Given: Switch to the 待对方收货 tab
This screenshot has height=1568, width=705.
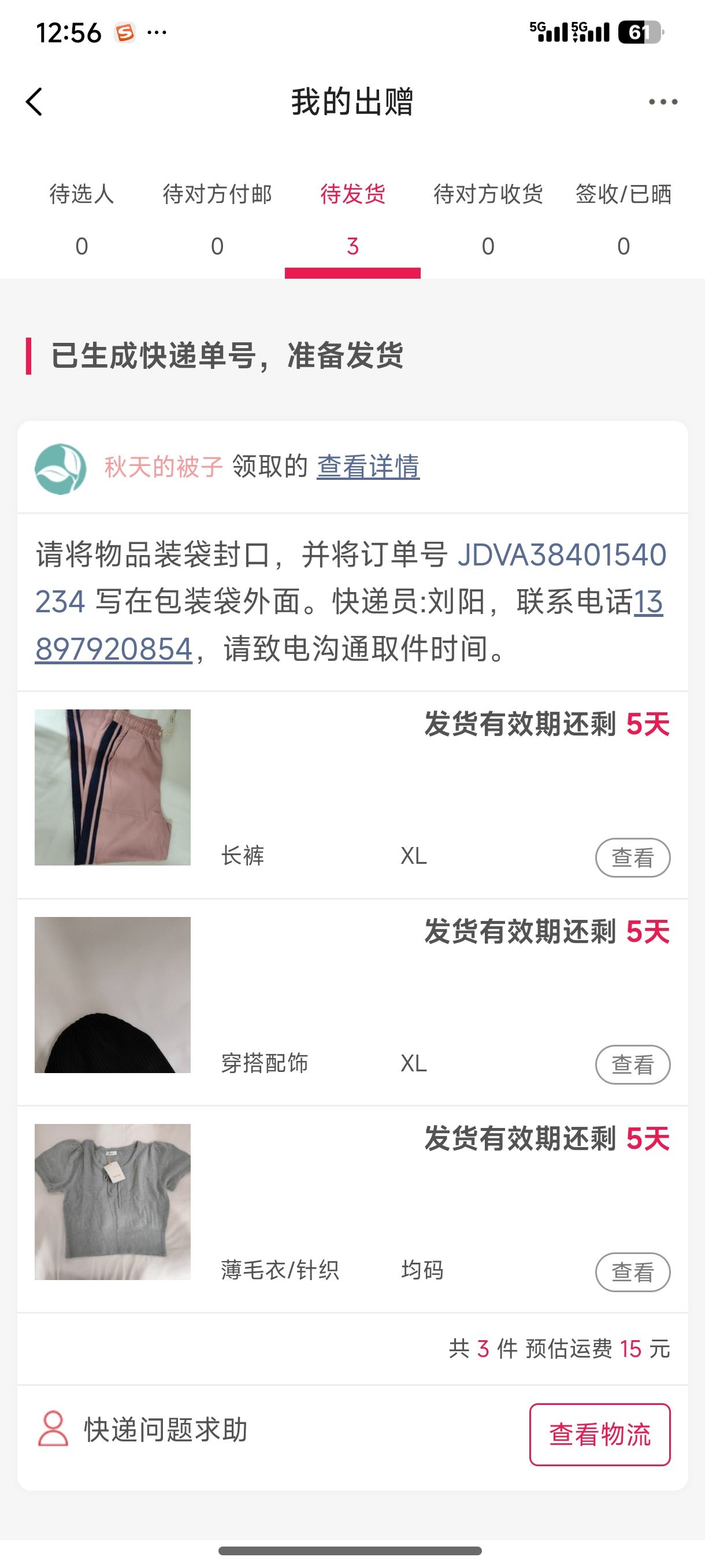Looking at the screenshot, I should 488,219.
